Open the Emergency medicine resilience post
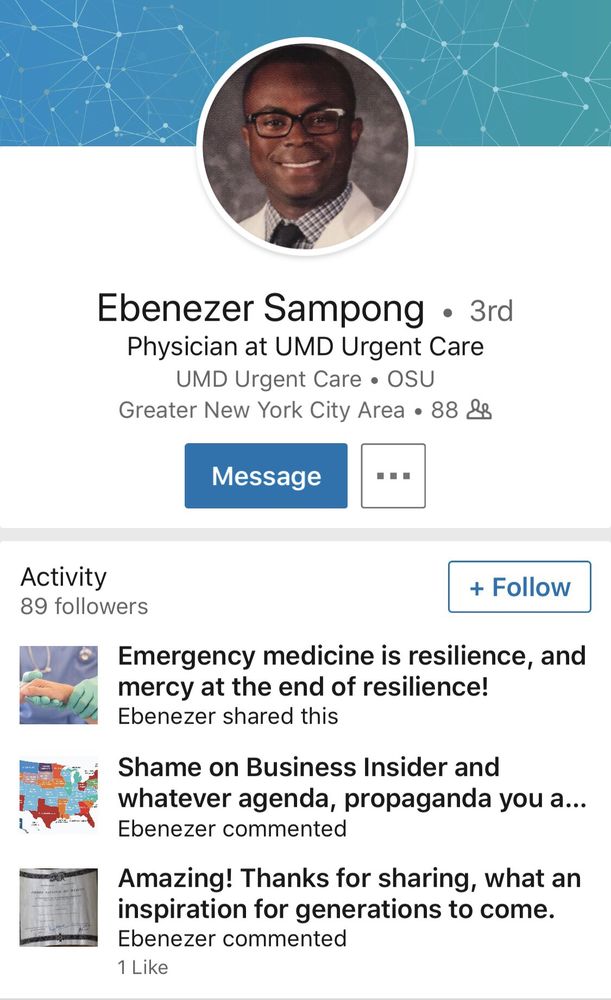The height and width of the screenshot is (1000, 611). 304,685
